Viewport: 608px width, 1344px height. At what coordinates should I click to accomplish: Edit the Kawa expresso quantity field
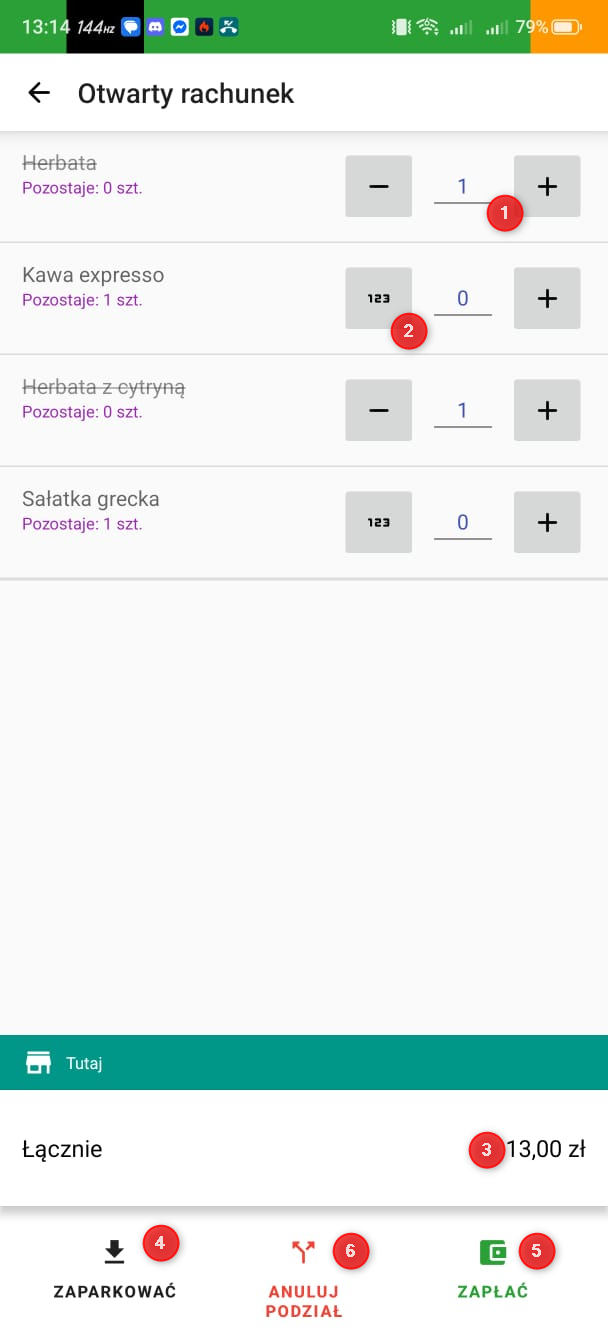tap(462, 298)
